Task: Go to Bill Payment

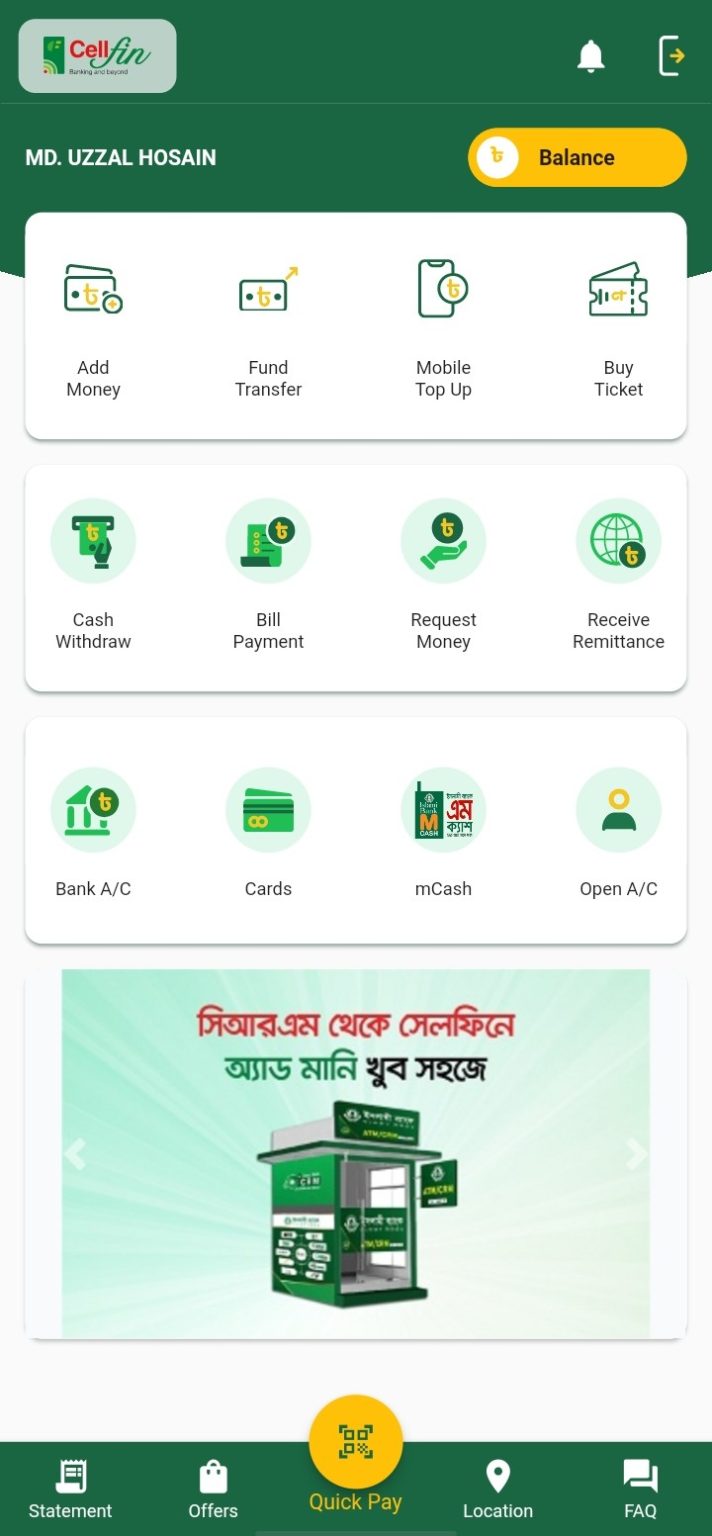Action: 268,575
